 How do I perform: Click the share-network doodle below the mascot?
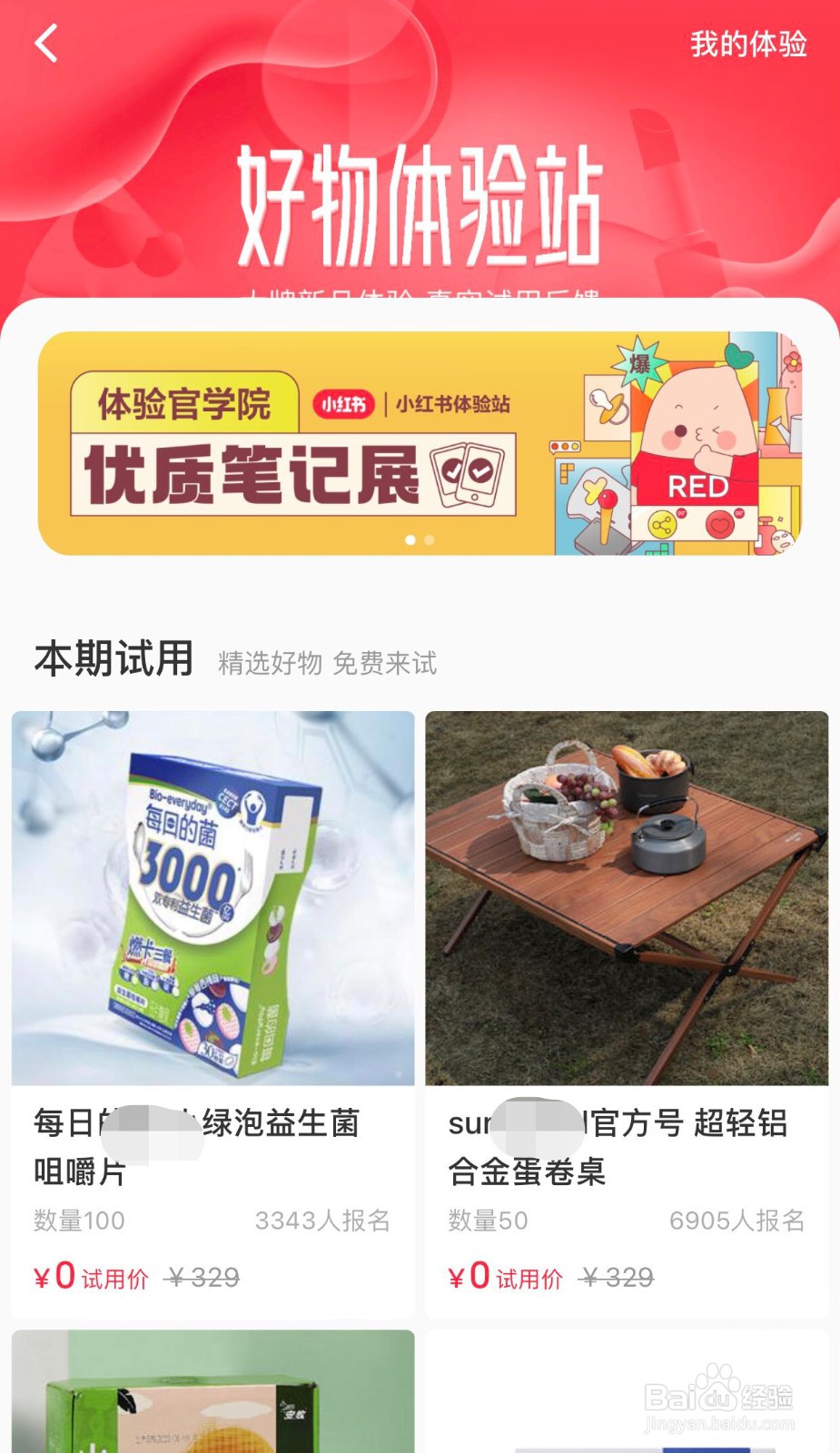(x=662, y=523)
